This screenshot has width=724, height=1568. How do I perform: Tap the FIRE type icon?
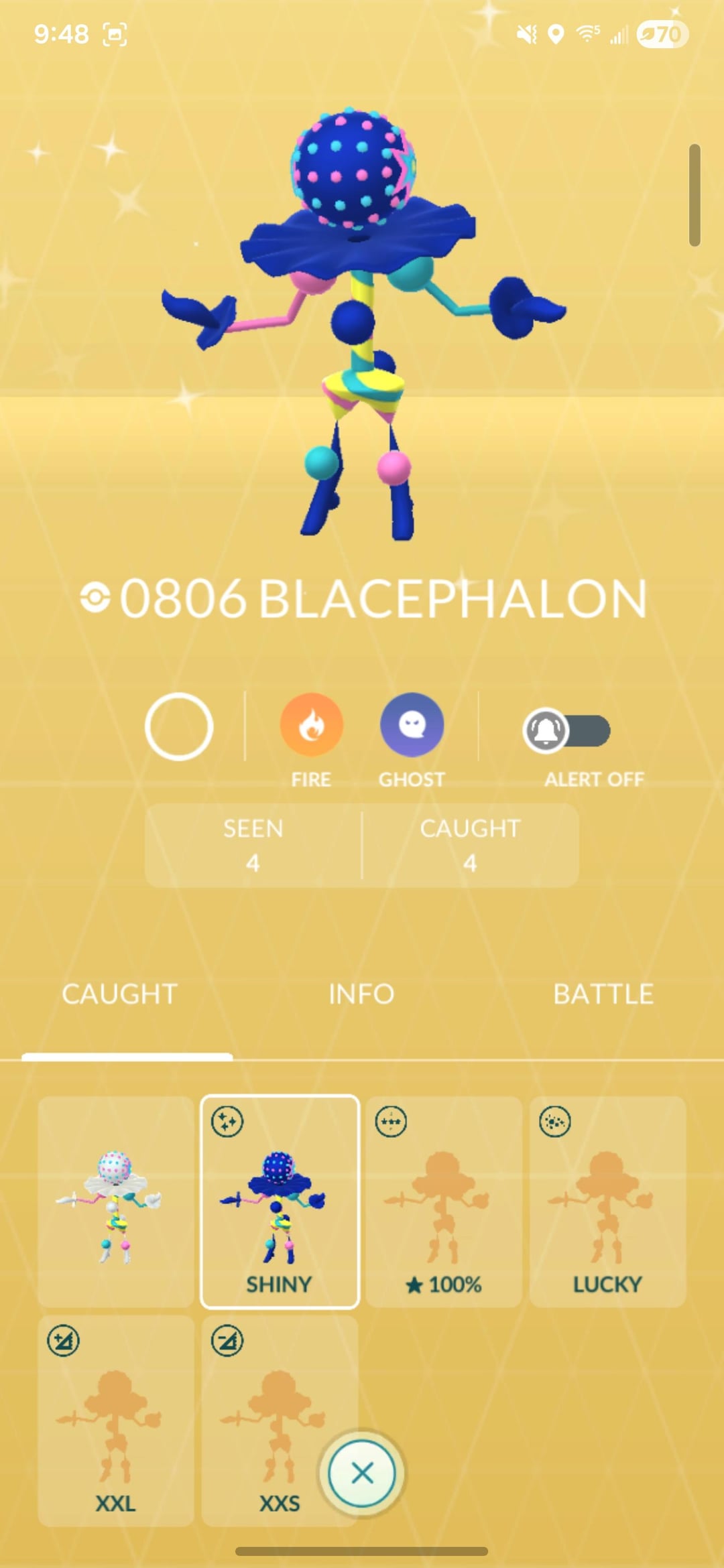(x=311, y=725)
